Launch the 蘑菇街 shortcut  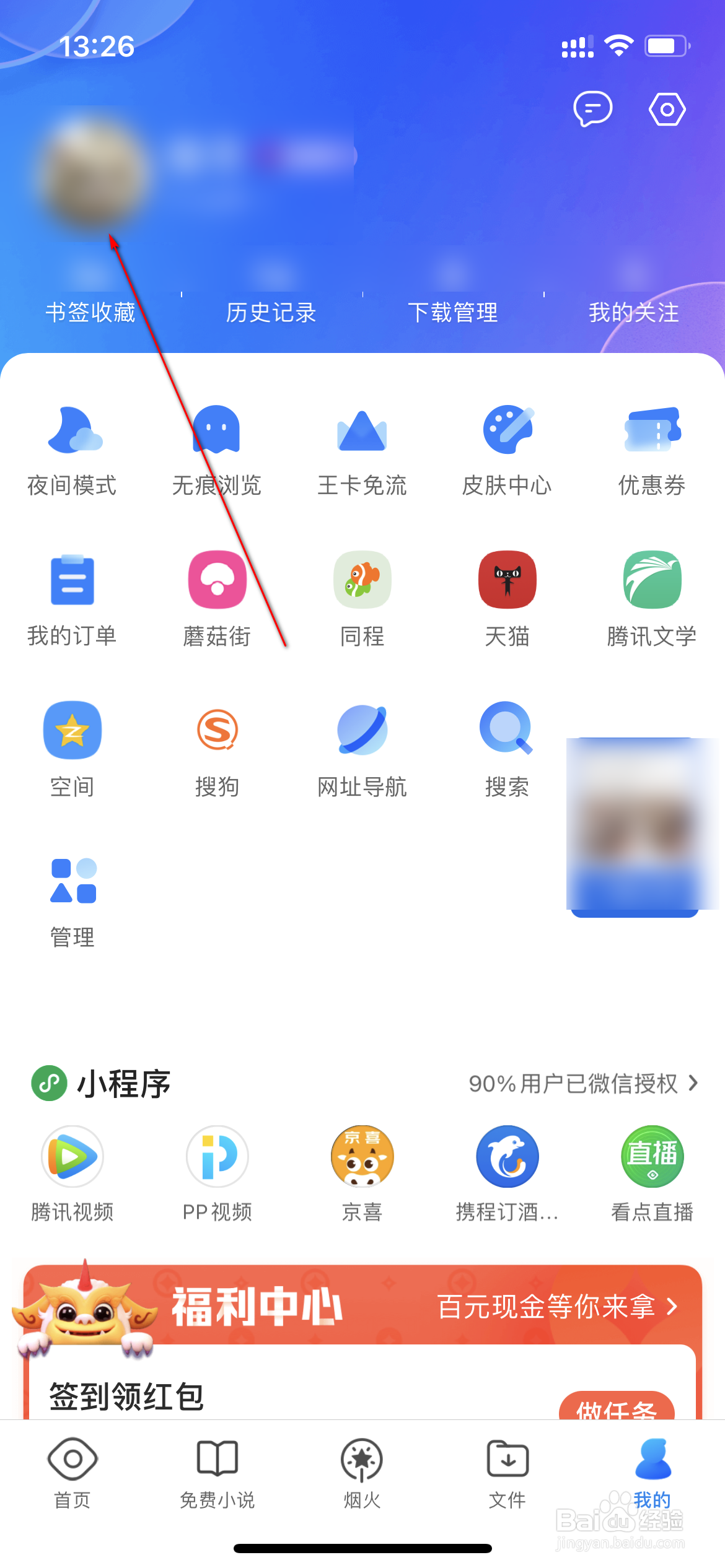coord(217,598)
